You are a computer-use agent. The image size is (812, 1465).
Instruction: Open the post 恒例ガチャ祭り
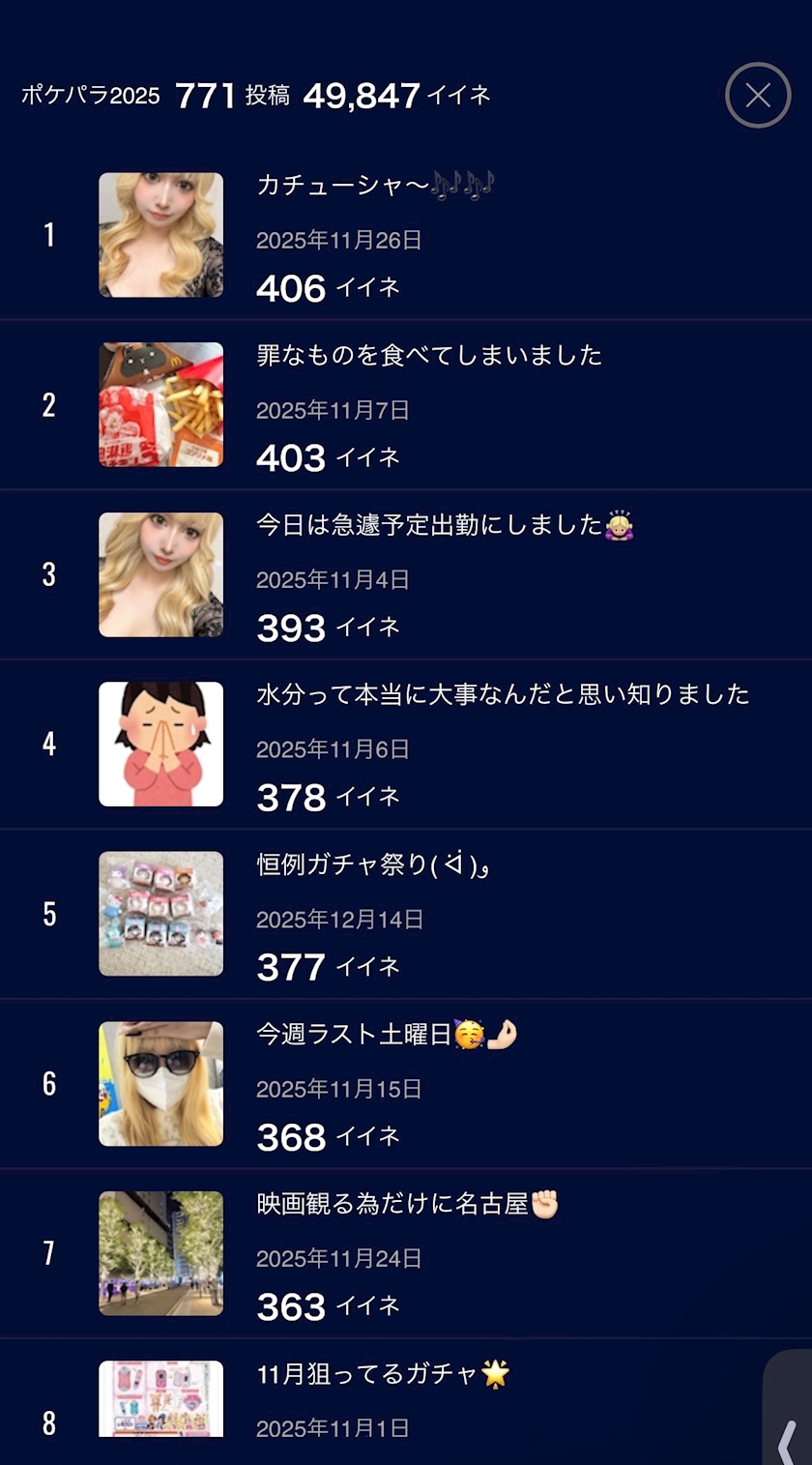(x=406, y=914)
